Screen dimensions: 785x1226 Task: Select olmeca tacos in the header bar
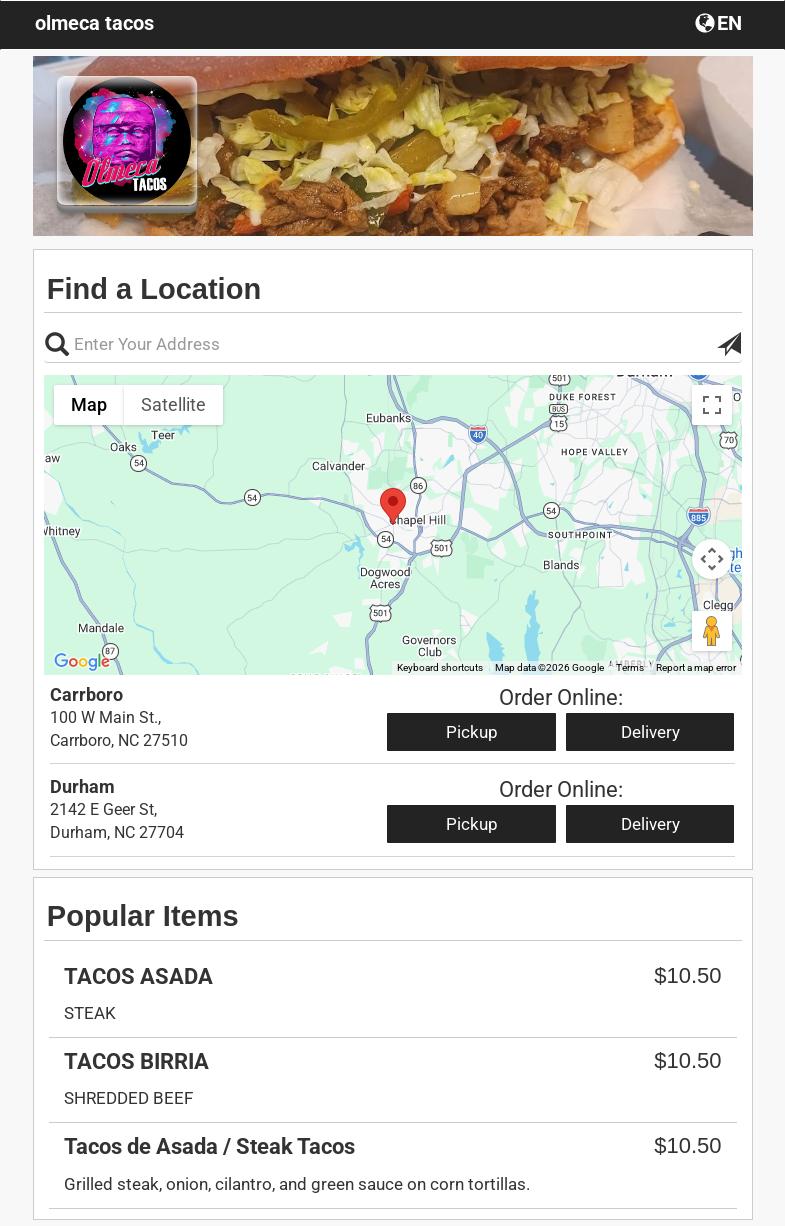click(x=94, y=23)
